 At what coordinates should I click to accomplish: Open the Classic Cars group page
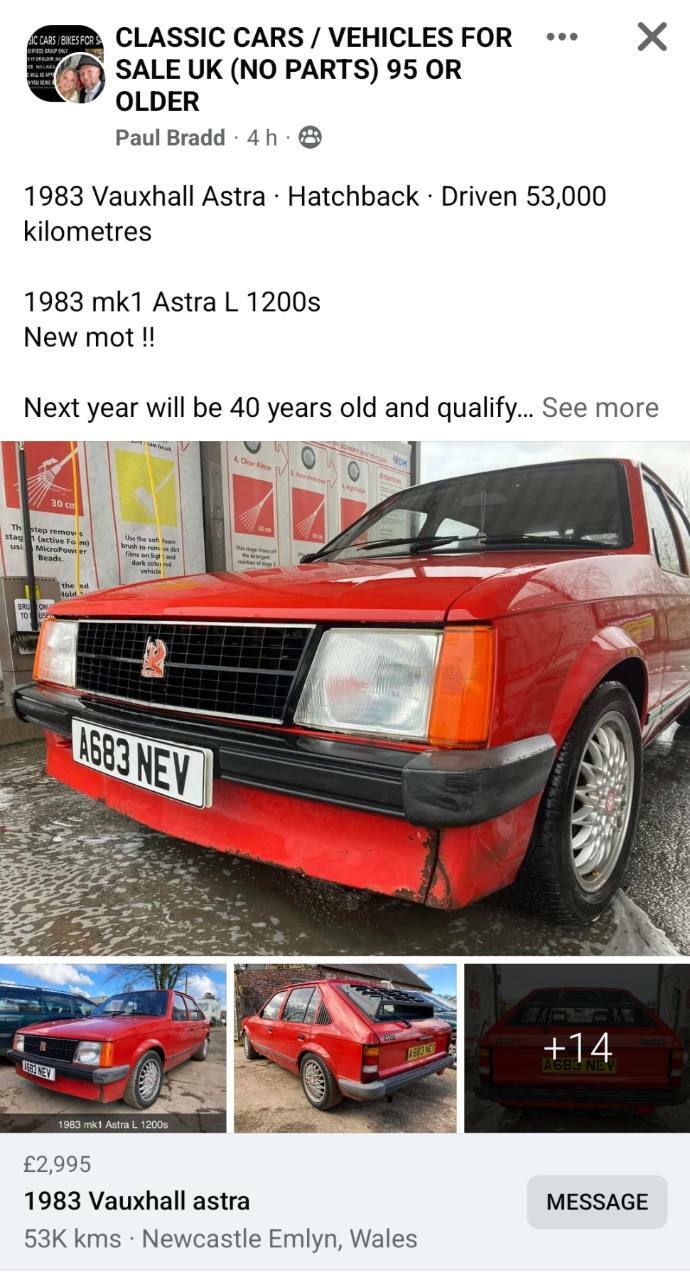[x=313, y=69]
